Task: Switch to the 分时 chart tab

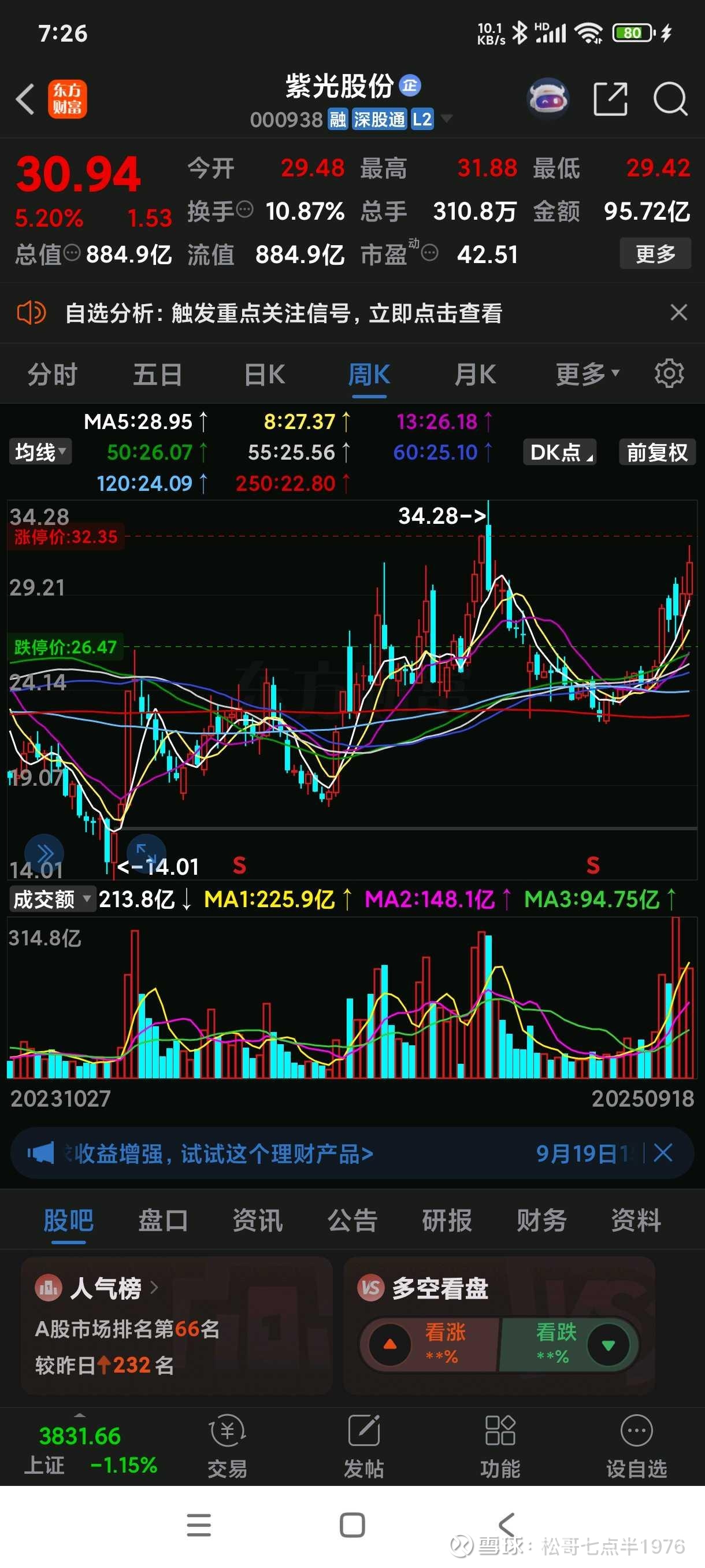Action: 53,373
